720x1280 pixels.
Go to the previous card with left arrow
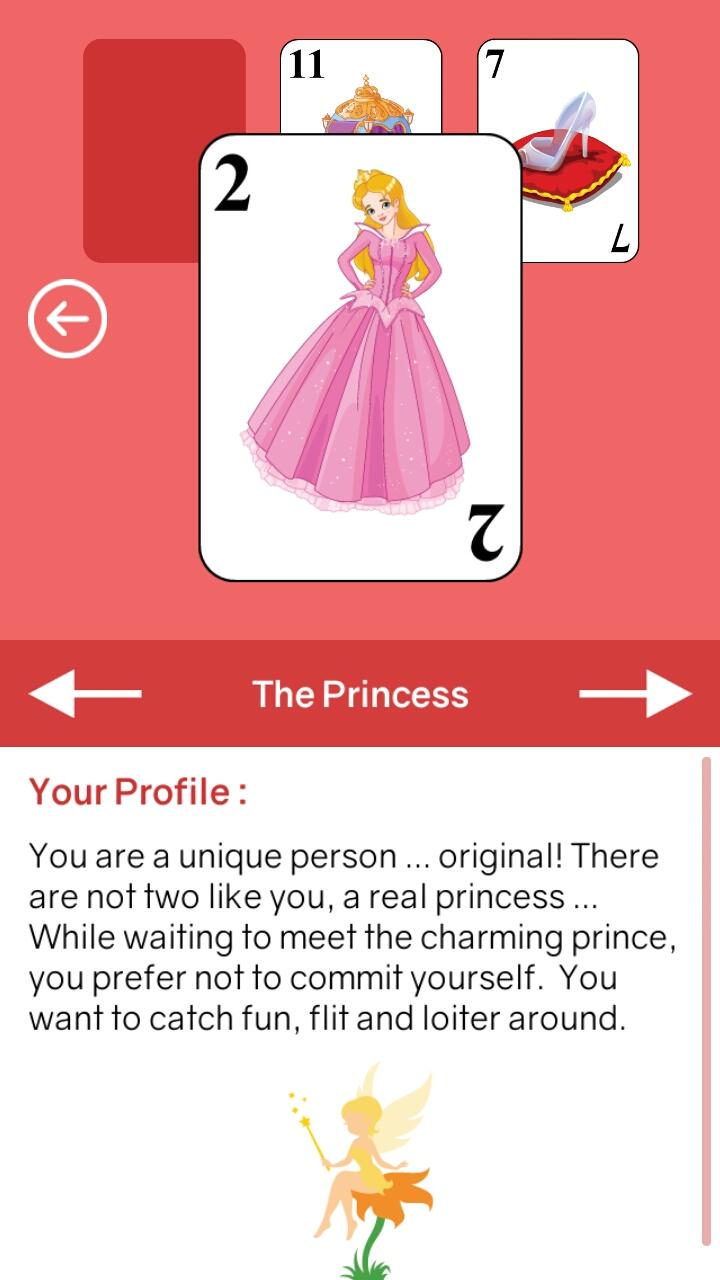click(x=85, y=693)
